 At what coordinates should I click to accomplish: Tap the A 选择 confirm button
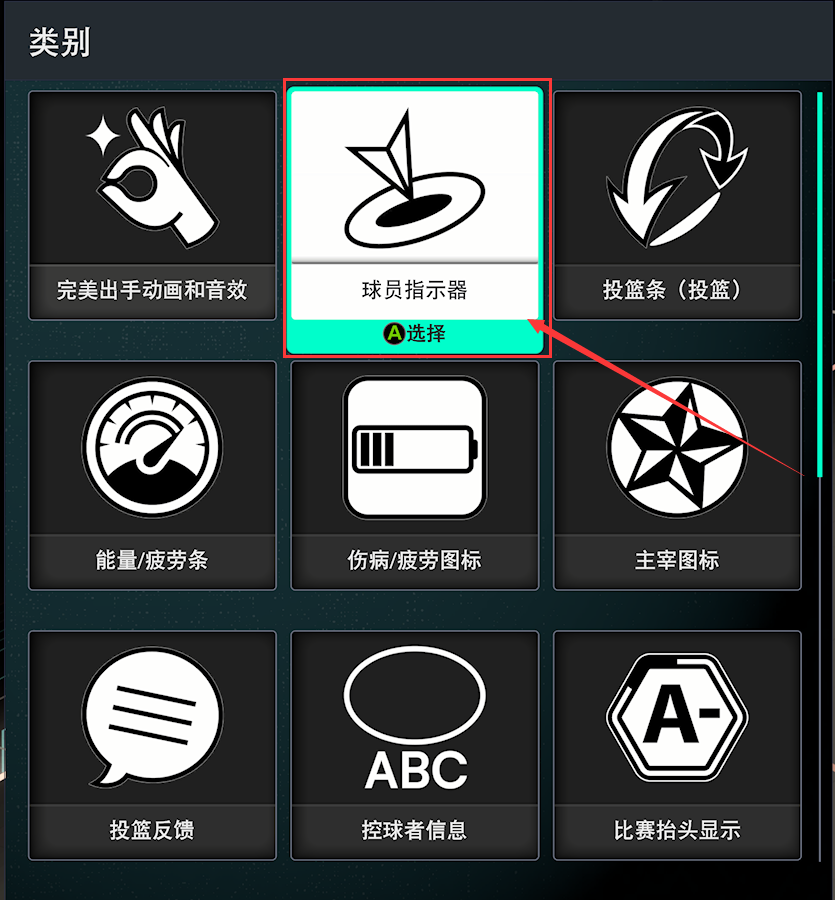click(414, 333)
